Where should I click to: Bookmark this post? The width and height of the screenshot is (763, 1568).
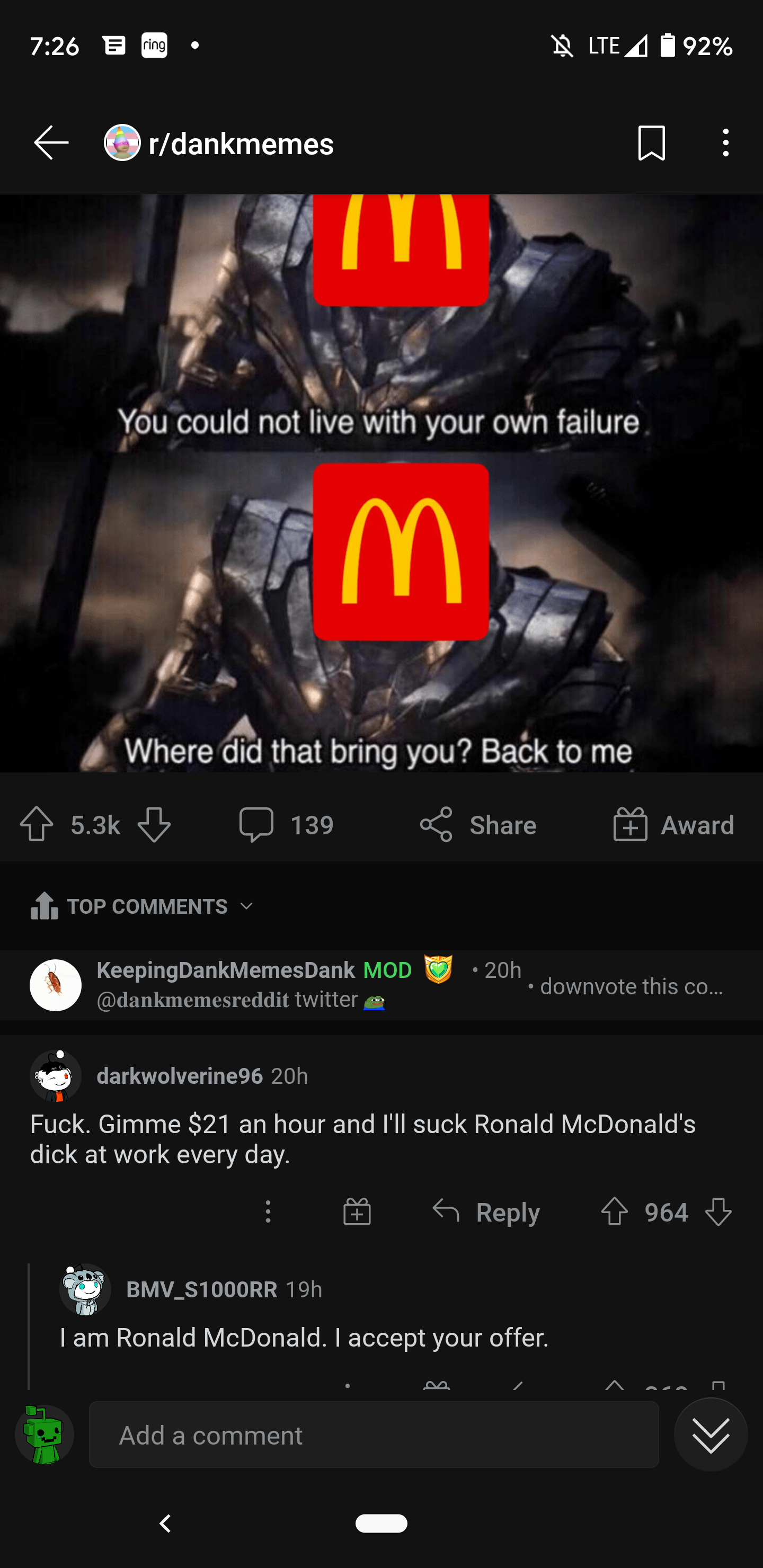click(x=651, y=144)
